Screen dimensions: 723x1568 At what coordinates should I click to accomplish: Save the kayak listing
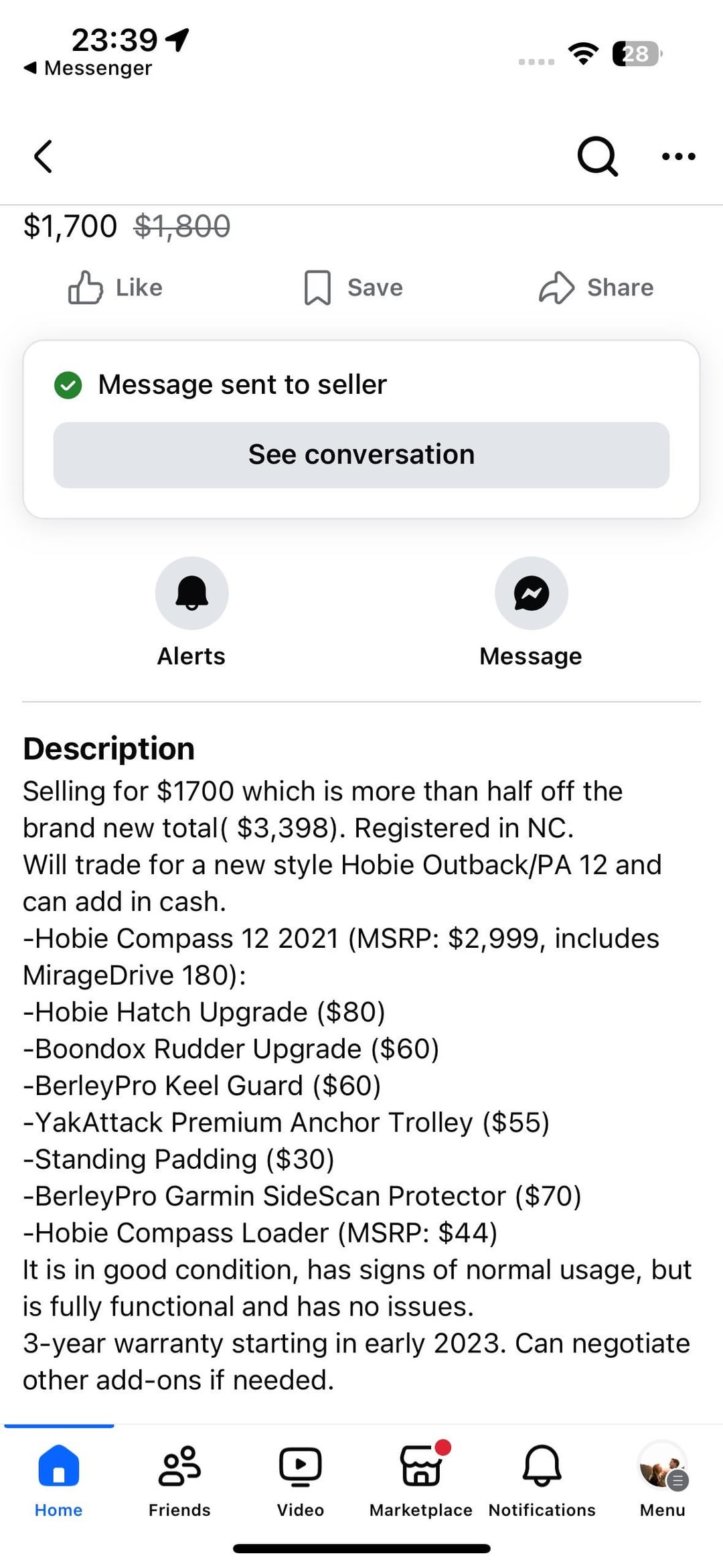point(353,288)
